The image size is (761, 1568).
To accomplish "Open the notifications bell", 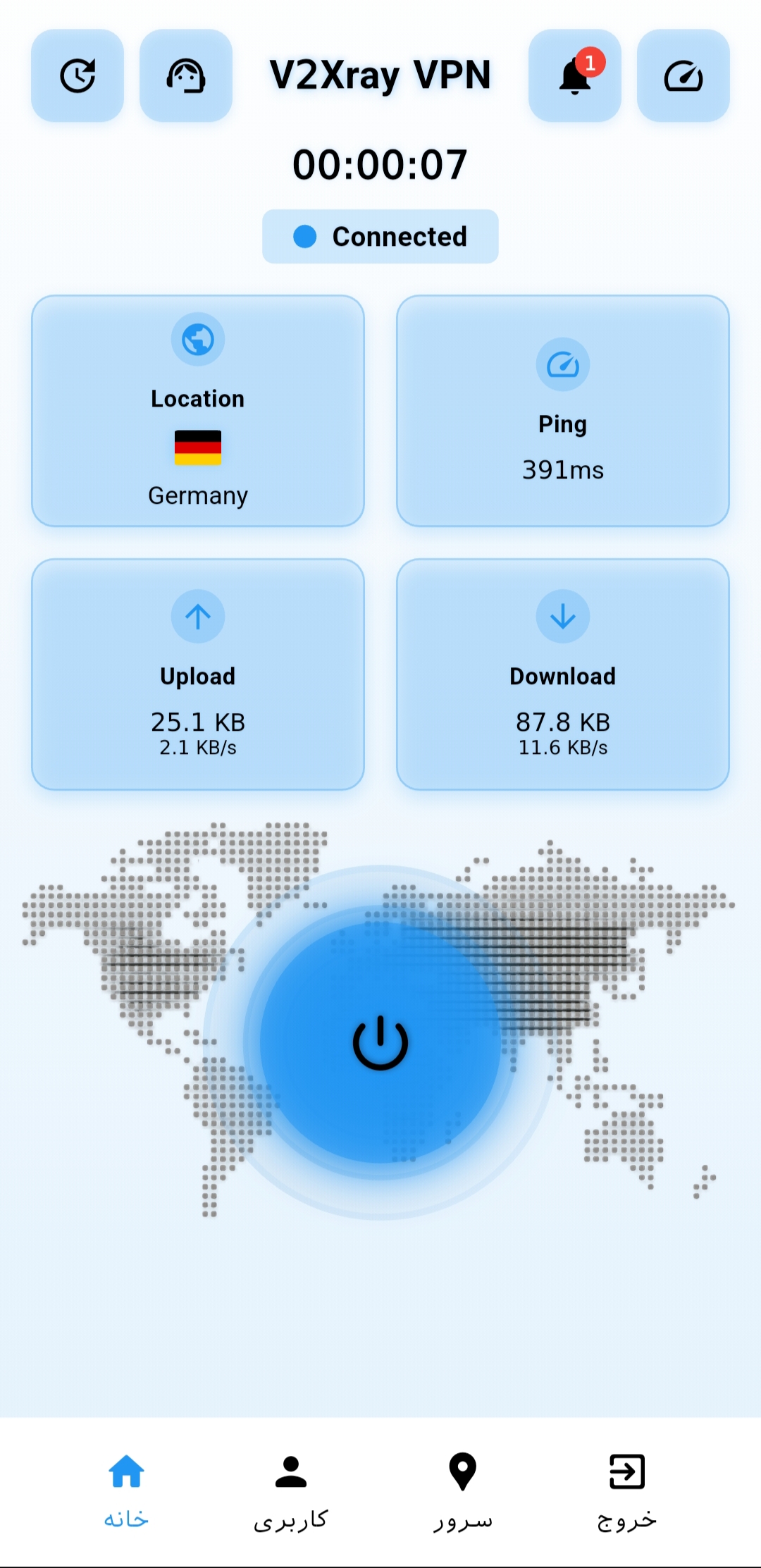I will coord(574,75).
